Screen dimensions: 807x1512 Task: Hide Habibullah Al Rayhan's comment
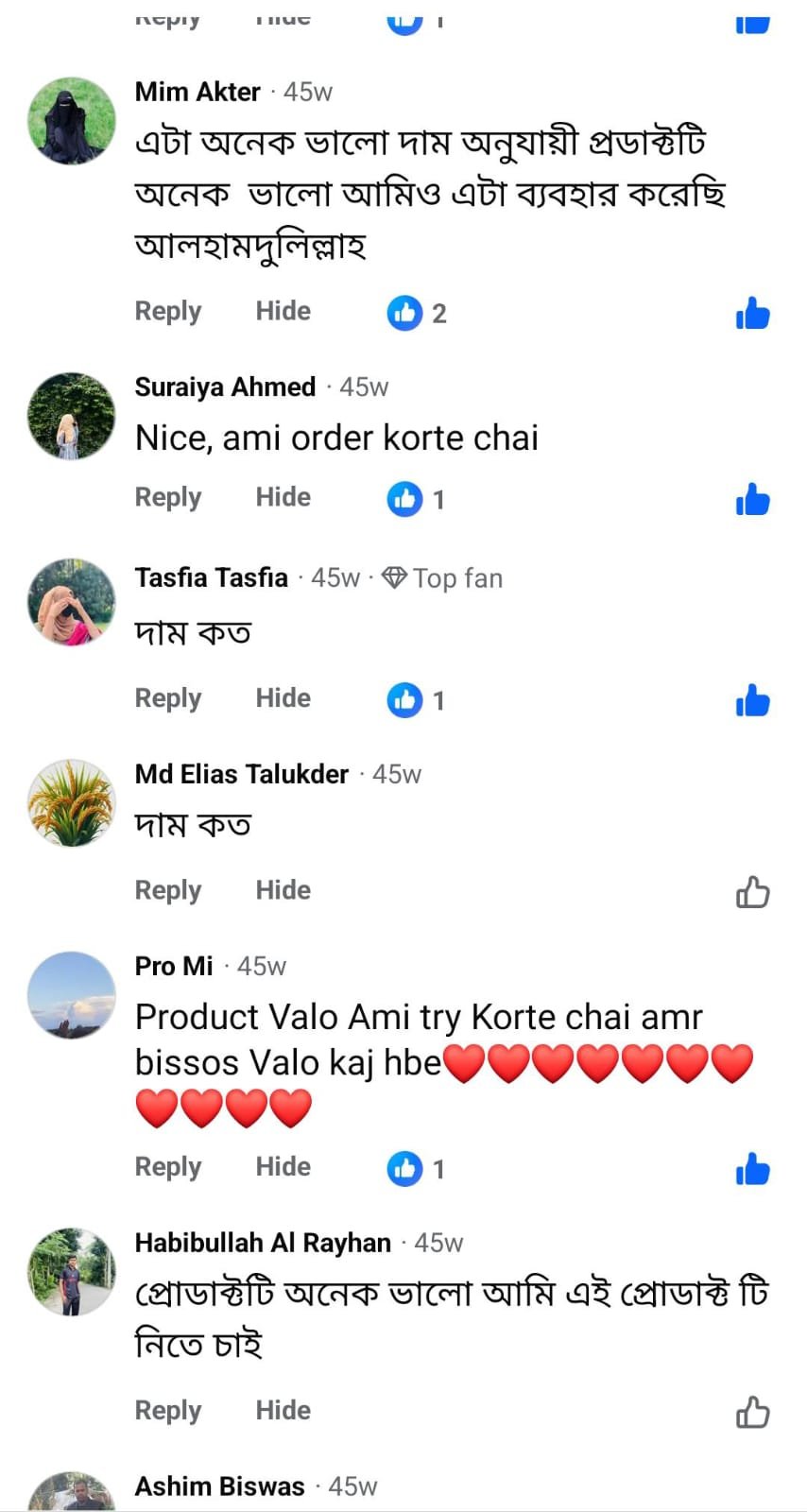283,1411
